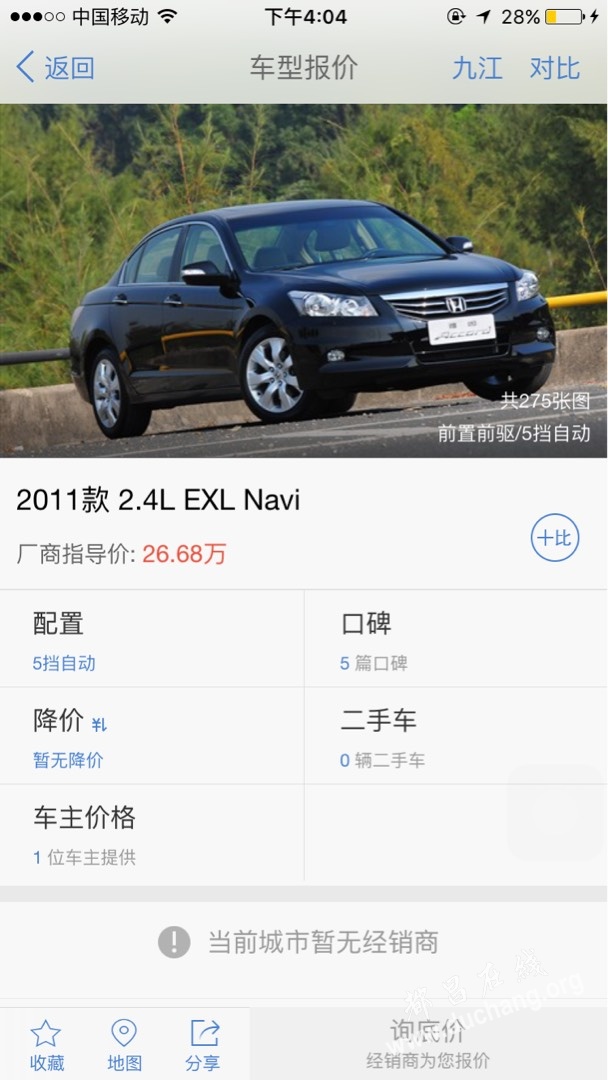Screen dimensions: 608x1080
Task: Check 降价 price drop info
Action: click(x=152, y=736)
